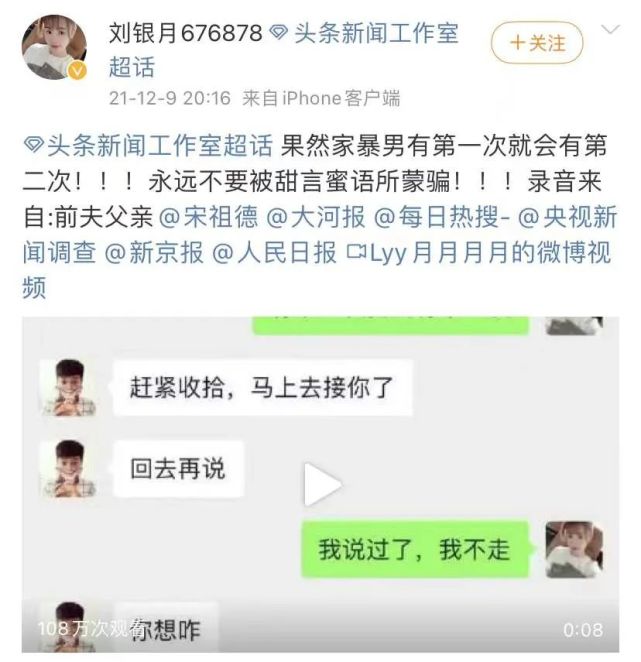Image resolution: width=641 pixels, height=662 pixels.
Task: Open the username 刘银月676878
Action: (x=184, y=33)
